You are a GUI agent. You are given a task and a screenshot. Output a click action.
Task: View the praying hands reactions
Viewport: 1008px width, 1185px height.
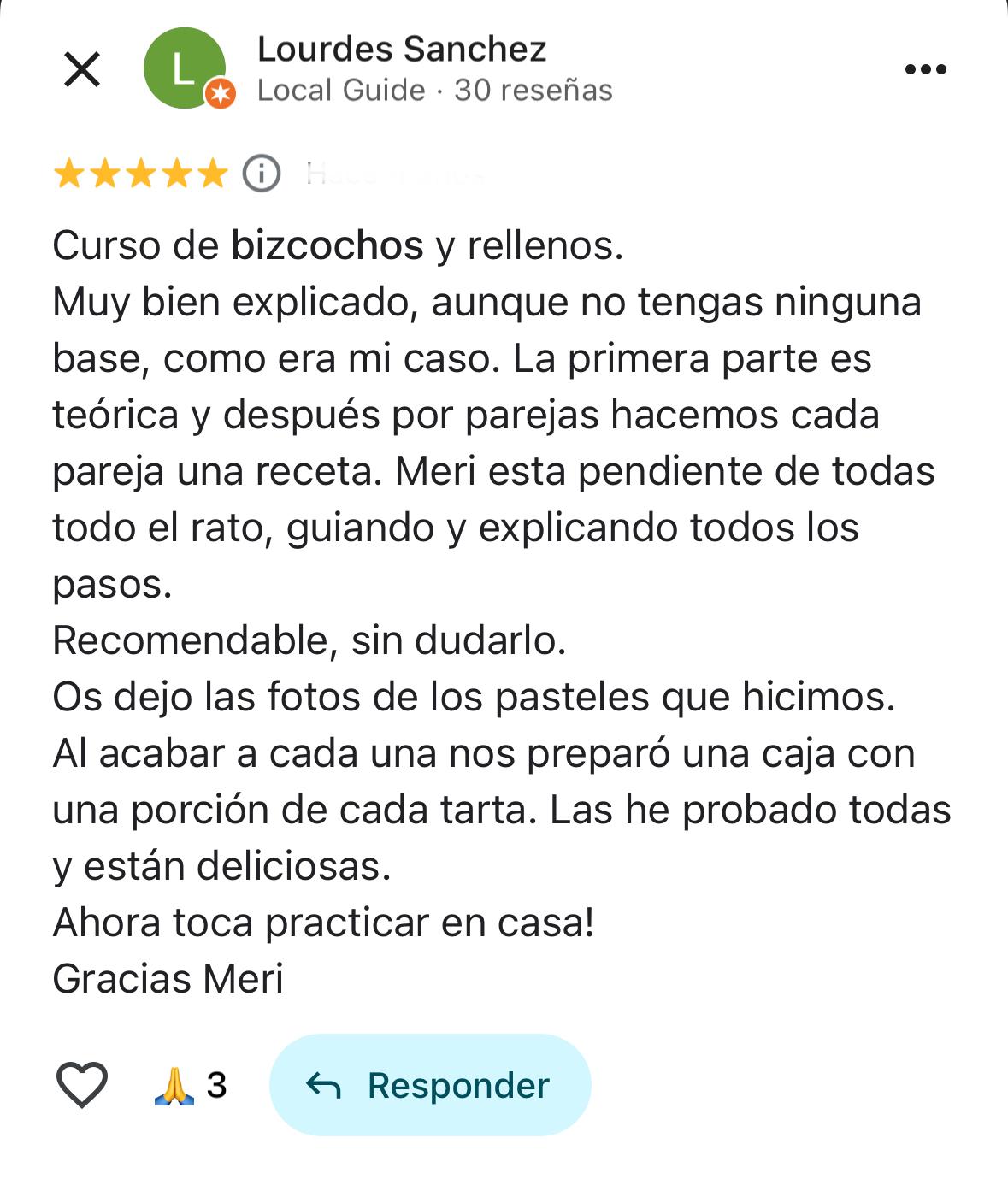point(190,1086)
